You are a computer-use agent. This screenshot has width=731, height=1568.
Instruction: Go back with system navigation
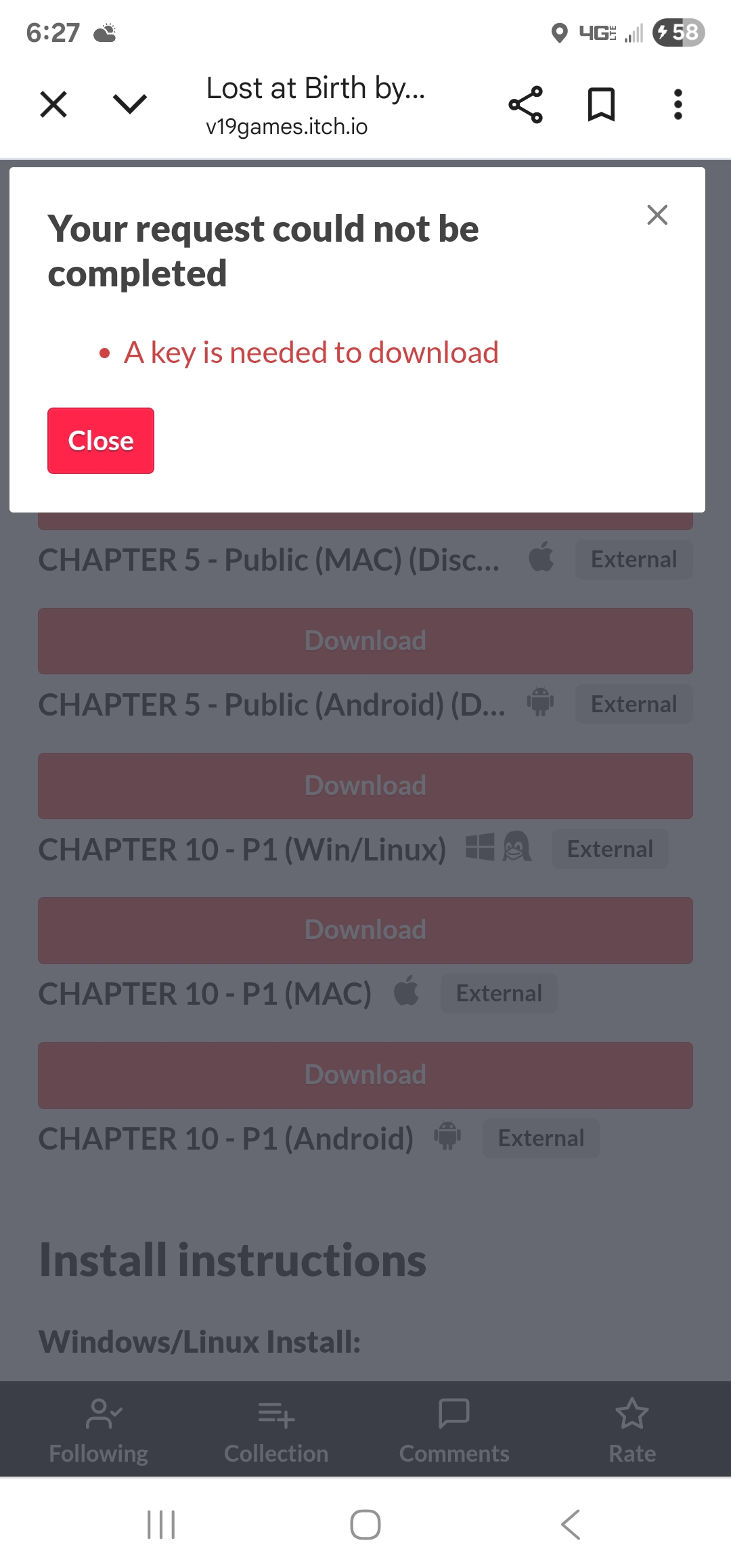click(x=571, y=1525)
